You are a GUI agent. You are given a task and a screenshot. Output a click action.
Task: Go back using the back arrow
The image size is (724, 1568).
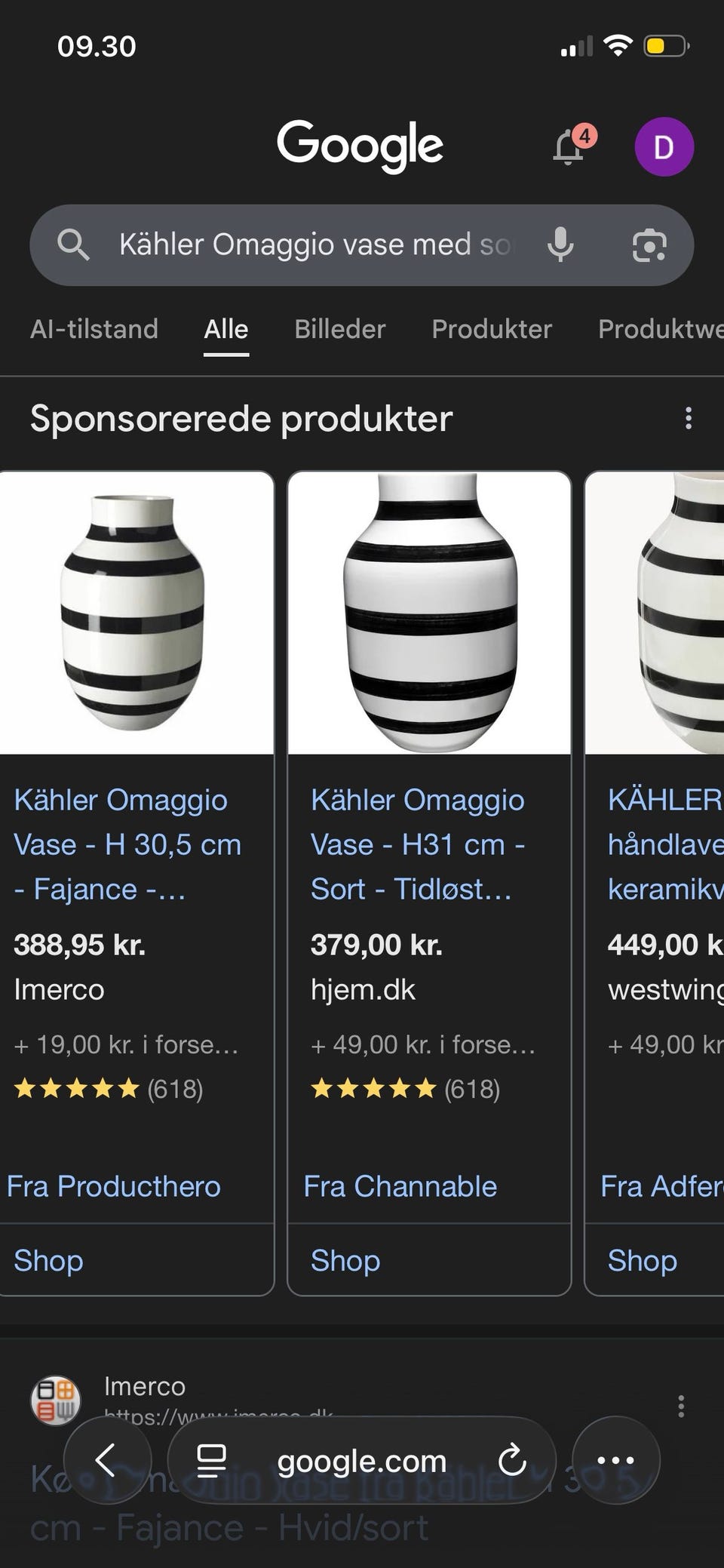[106, 1461]
